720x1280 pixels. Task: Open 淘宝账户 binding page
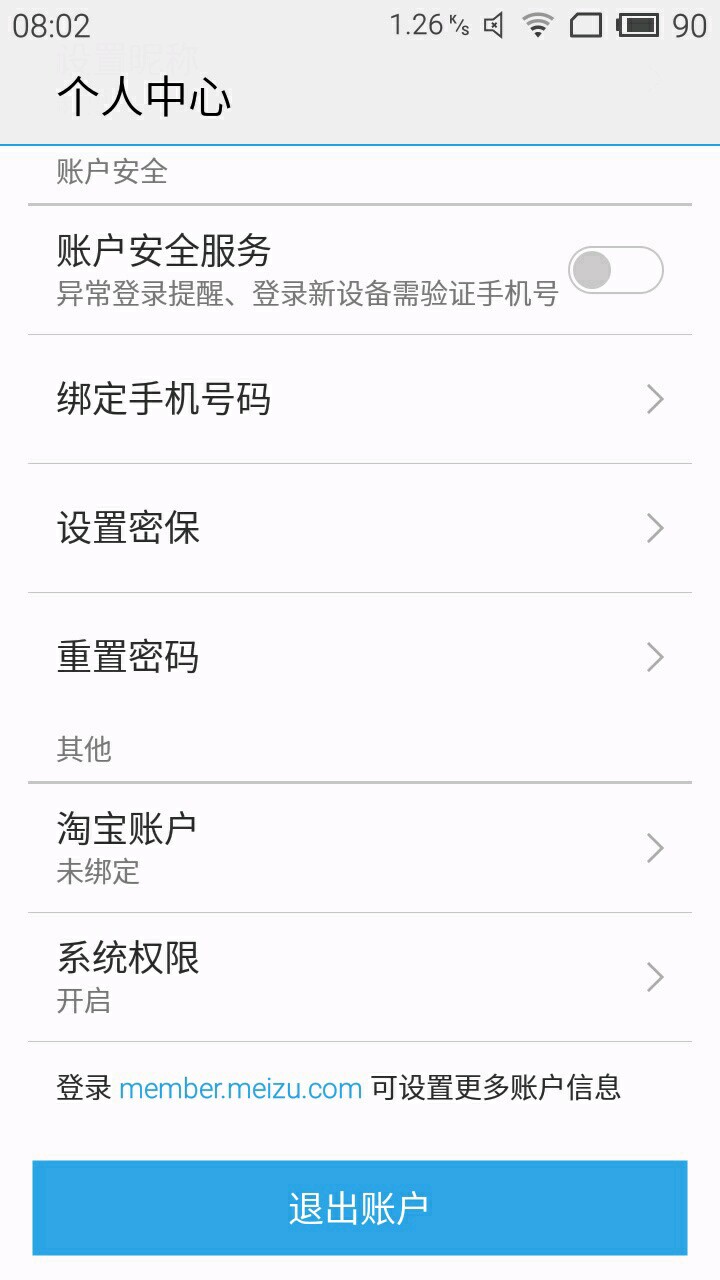tap(360, 848)
